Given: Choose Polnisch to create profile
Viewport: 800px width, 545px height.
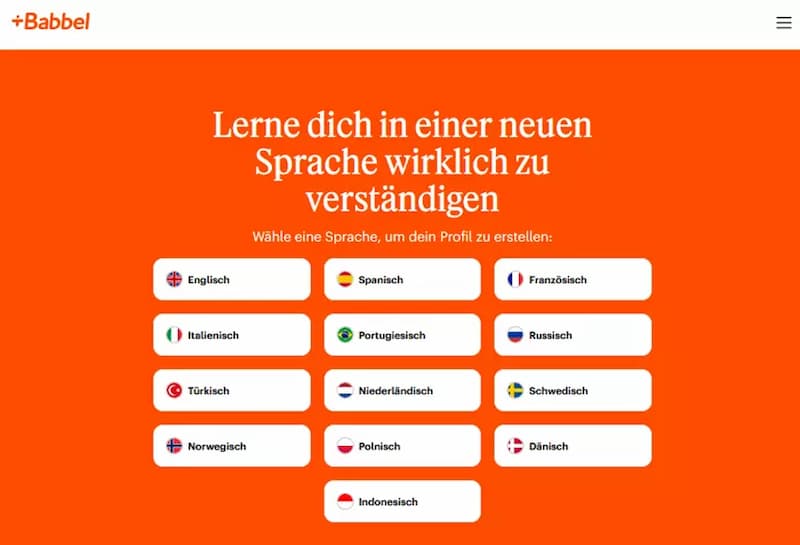Looking at the screenshot, I should click(402, 446).
